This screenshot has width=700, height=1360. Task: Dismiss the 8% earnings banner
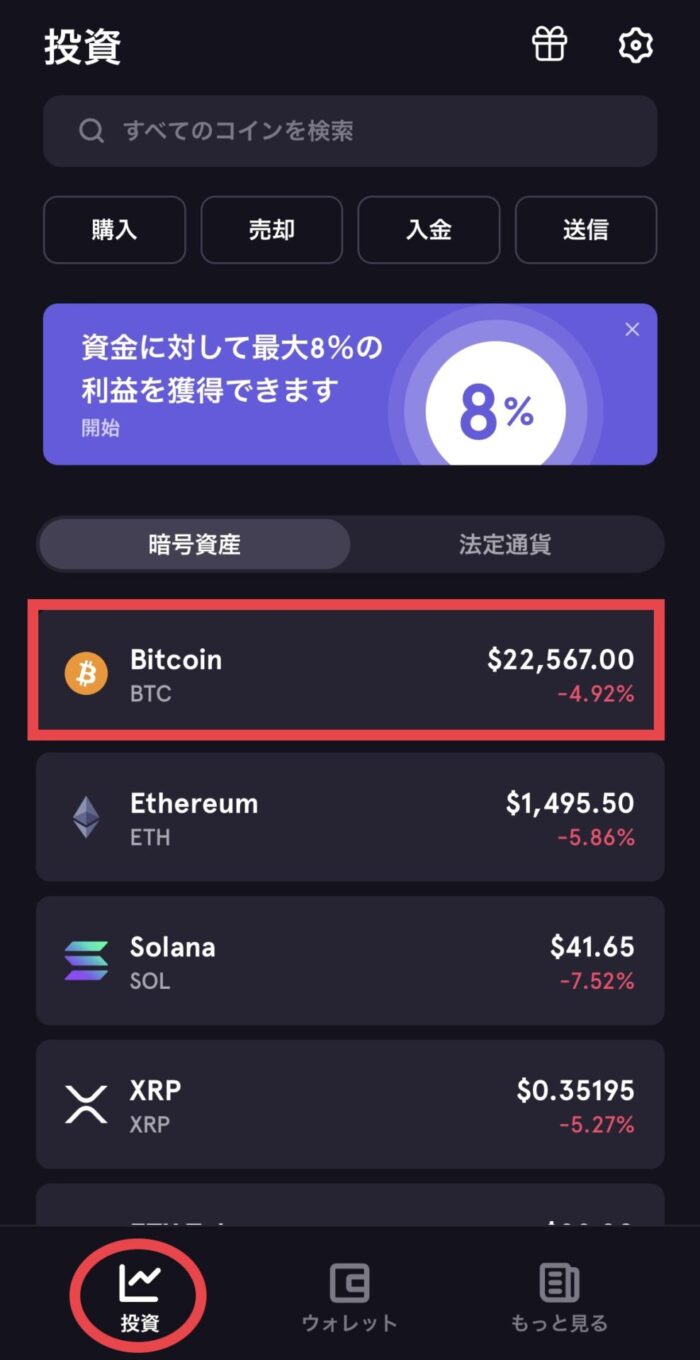[632, 329]
